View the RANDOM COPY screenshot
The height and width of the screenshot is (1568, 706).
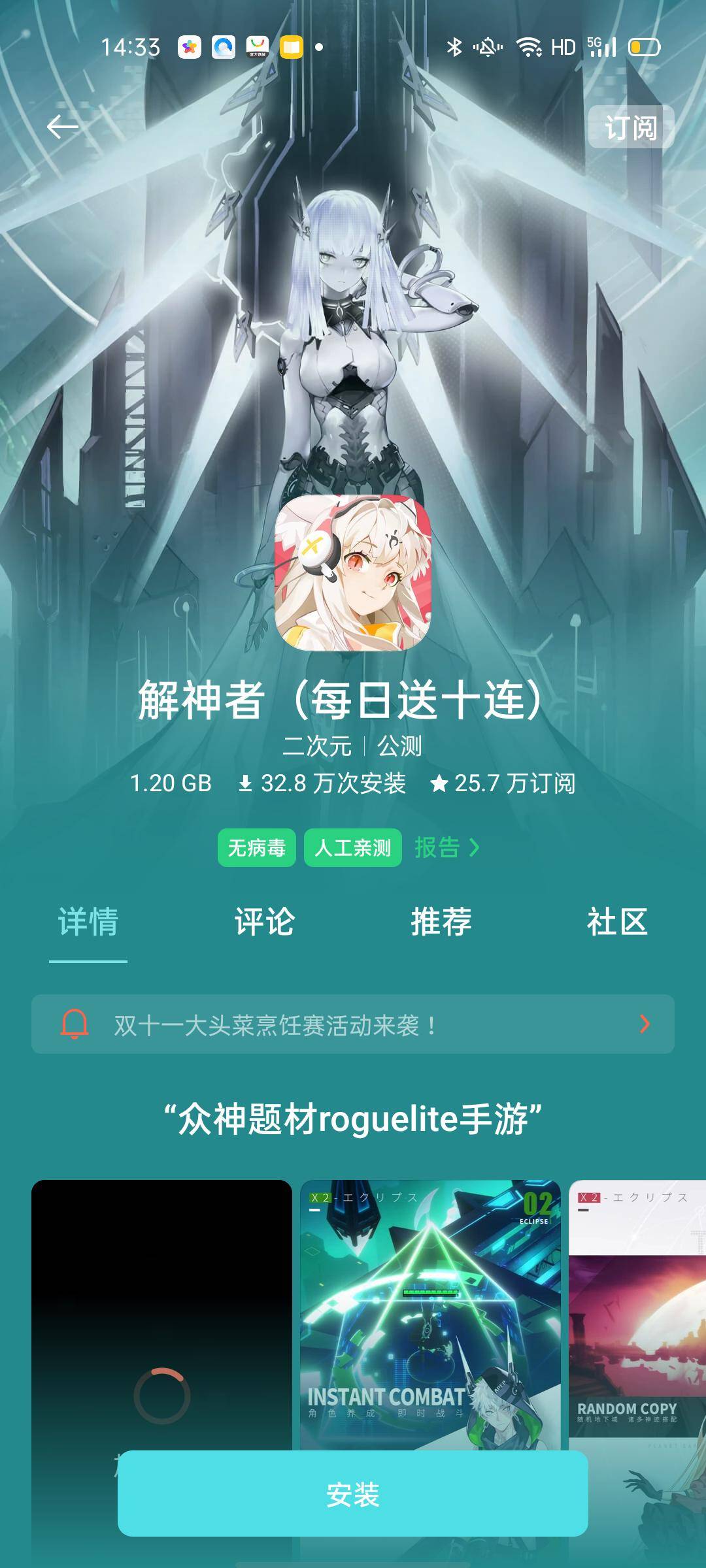[x=637, y=1313]
